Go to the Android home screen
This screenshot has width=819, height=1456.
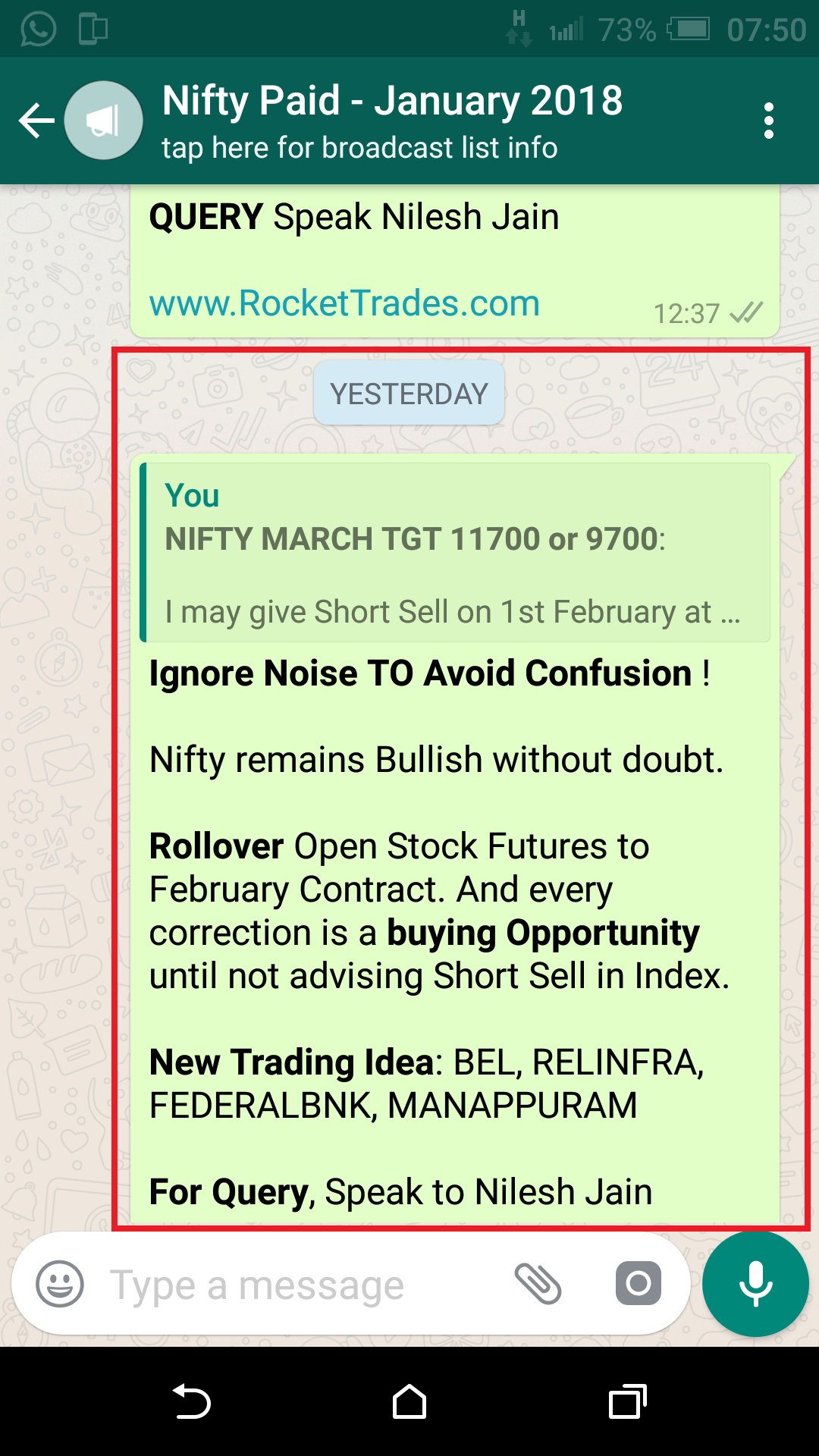pyautogui.click(x=409, y=1402)
